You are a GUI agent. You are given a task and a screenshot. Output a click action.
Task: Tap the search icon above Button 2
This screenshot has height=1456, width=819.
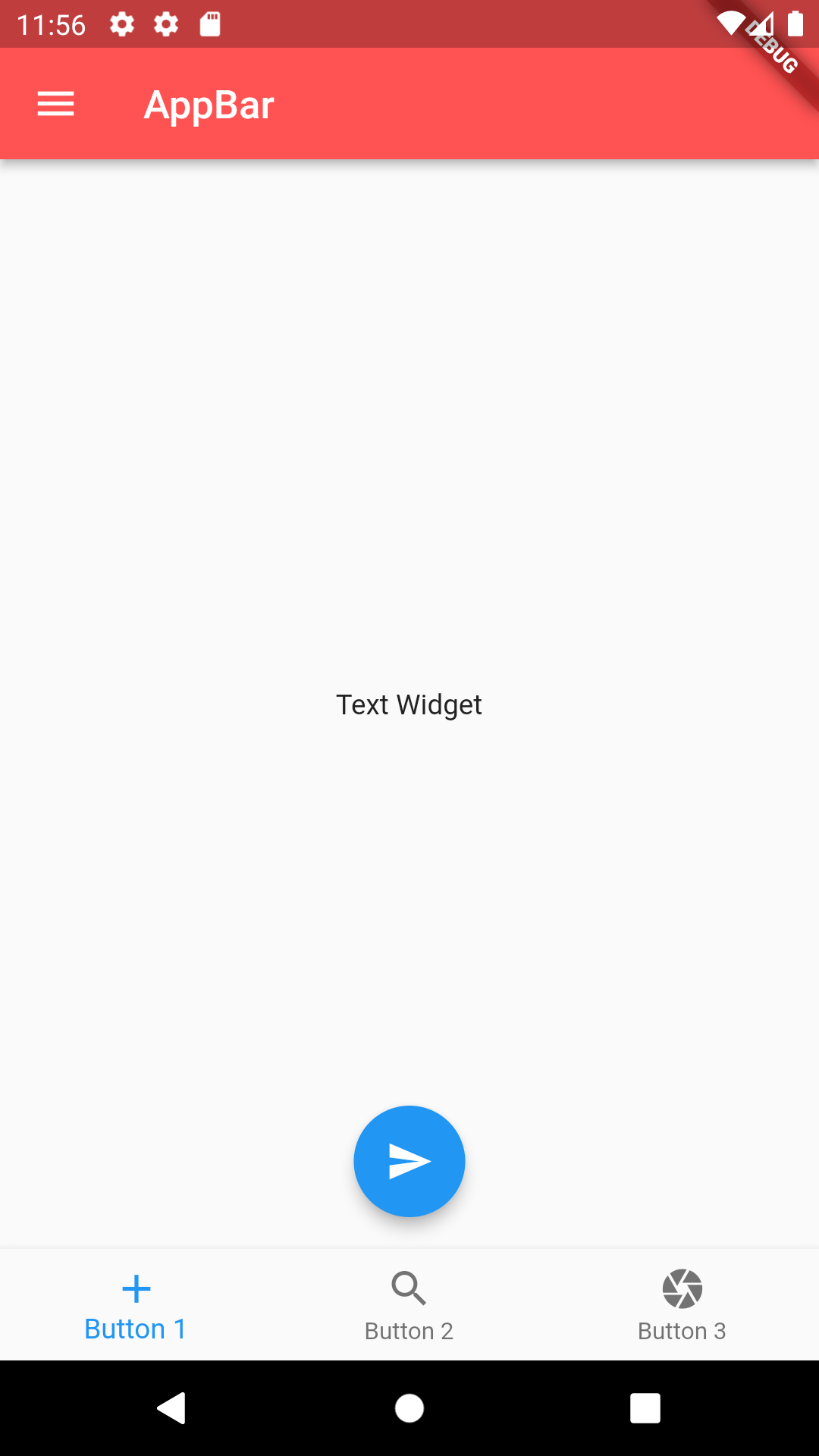(x=409, y=1288)
